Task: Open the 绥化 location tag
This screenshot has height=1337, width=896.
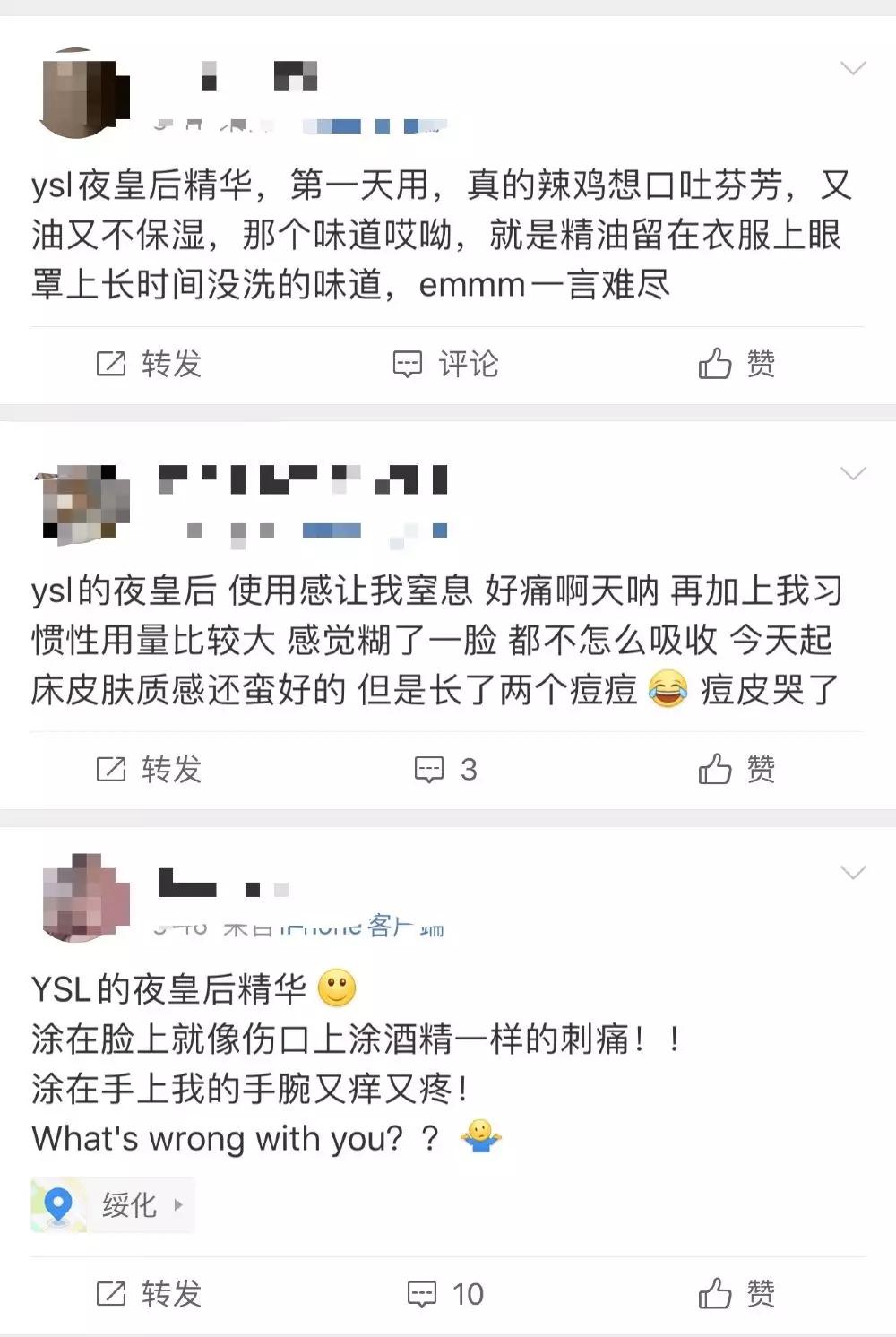Action: (113, 1205)
